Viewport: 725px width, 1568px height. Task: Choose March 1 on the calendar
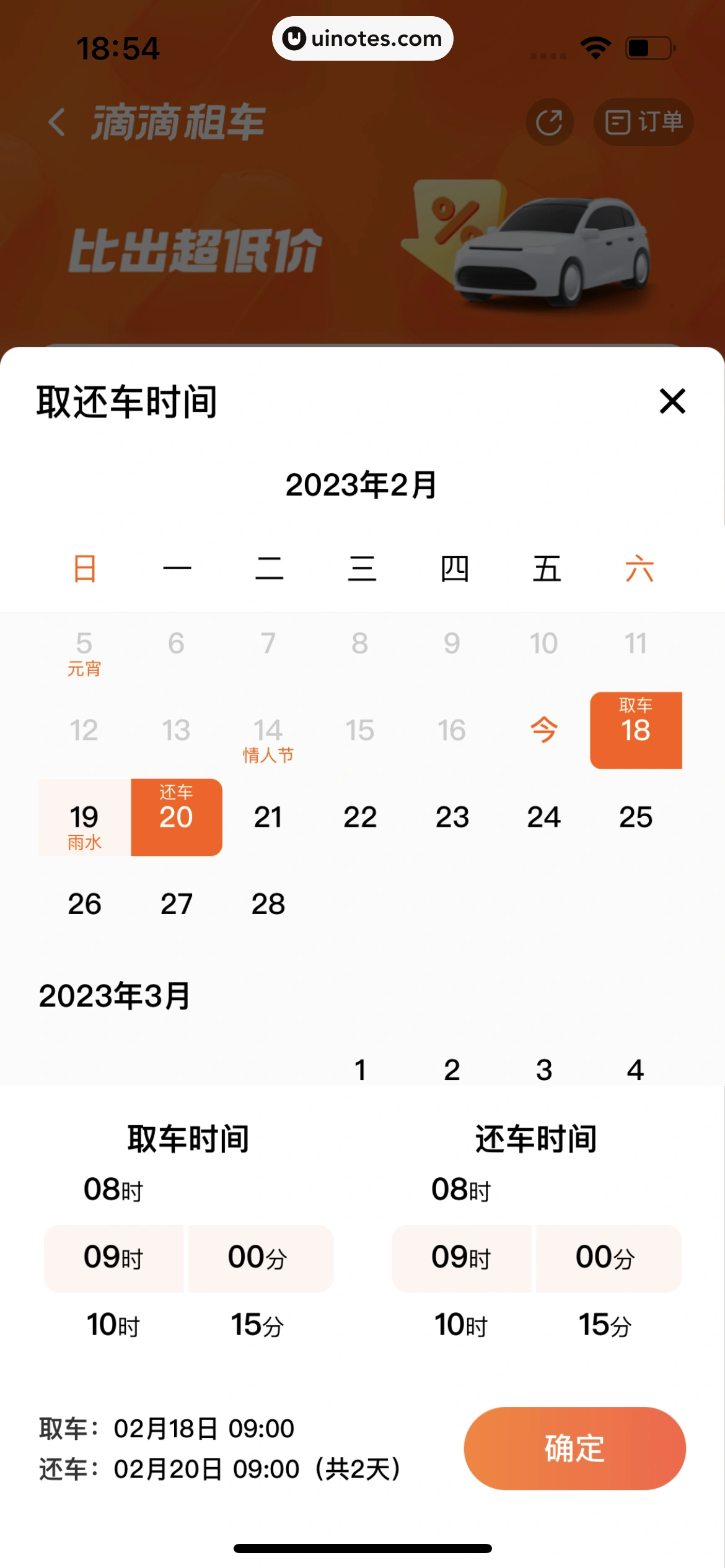click(x=360, y=1069)
